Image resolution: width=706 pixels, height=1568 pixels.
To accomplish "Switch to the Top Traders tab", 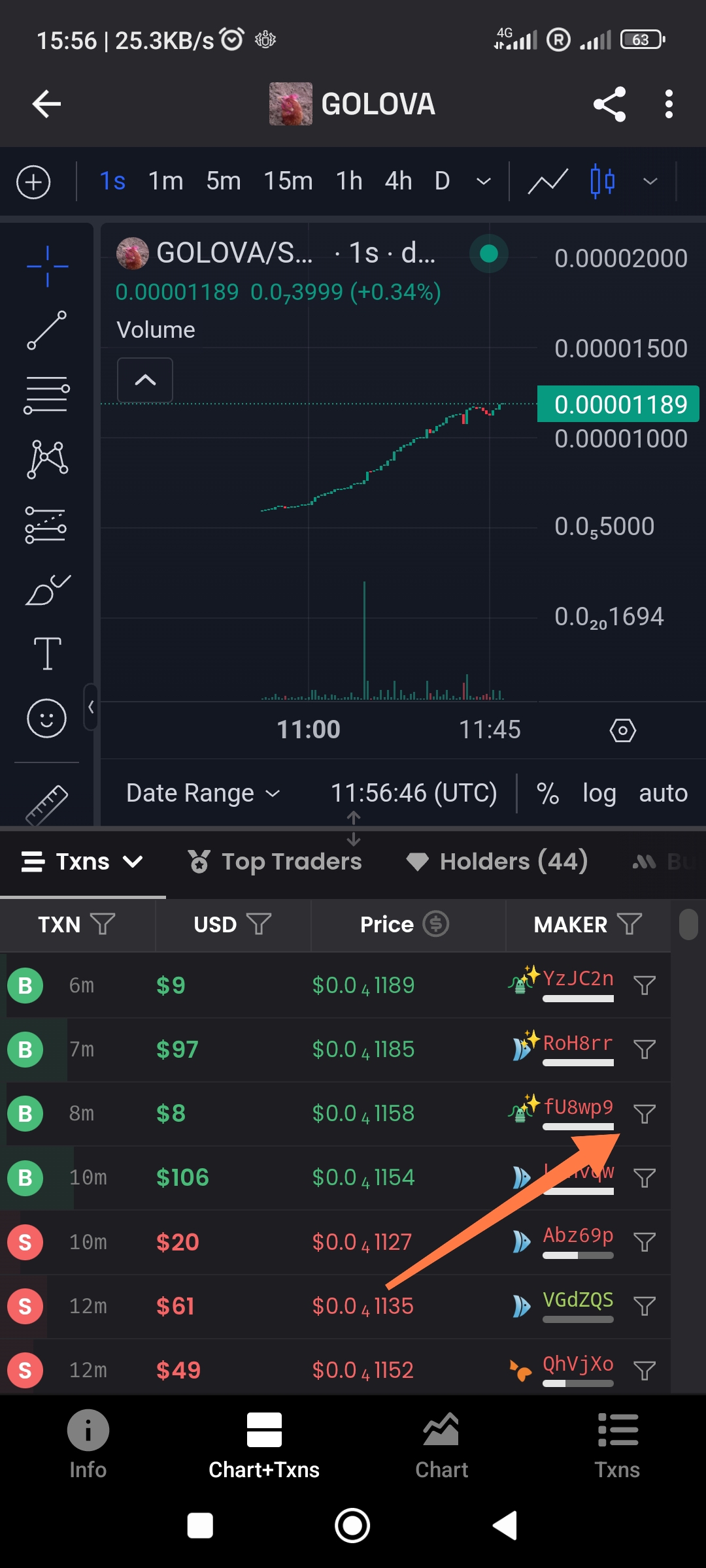I will tap(275, 862).
